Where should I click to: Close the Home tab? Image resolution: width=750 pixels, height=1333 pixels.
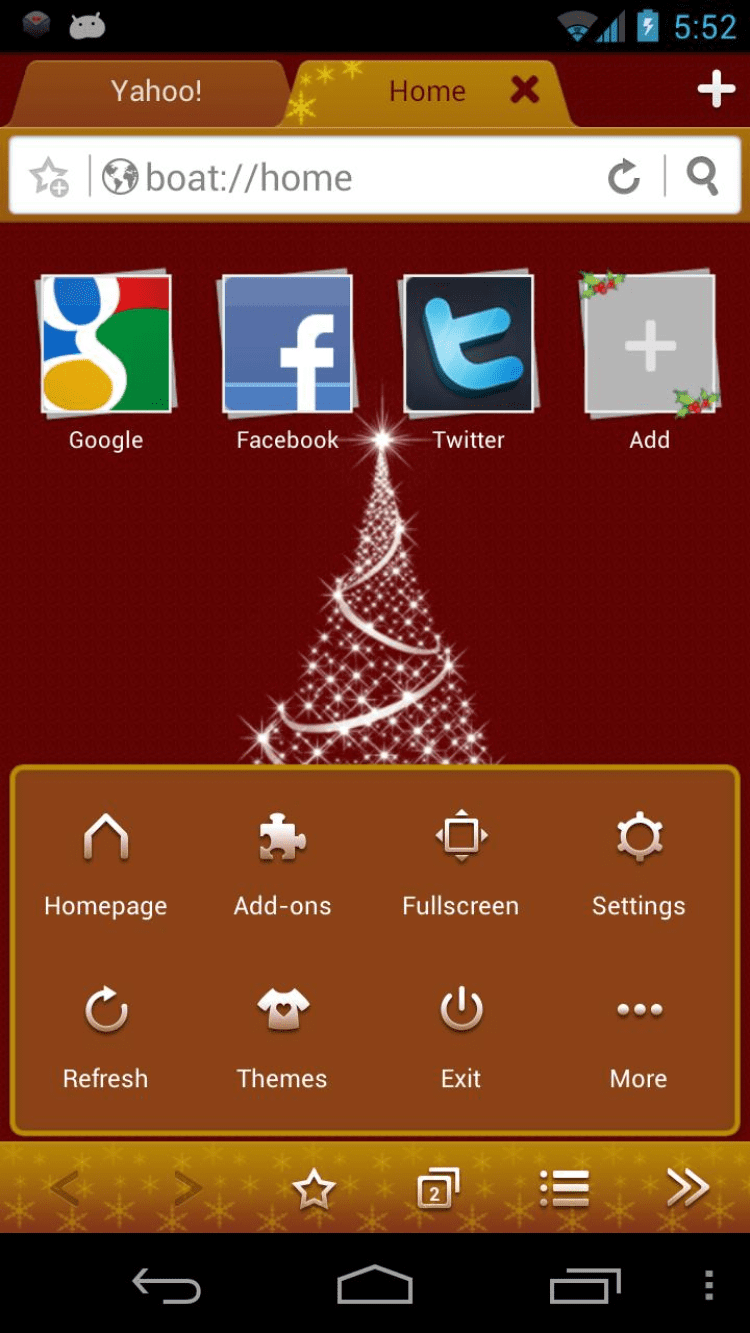524,90
